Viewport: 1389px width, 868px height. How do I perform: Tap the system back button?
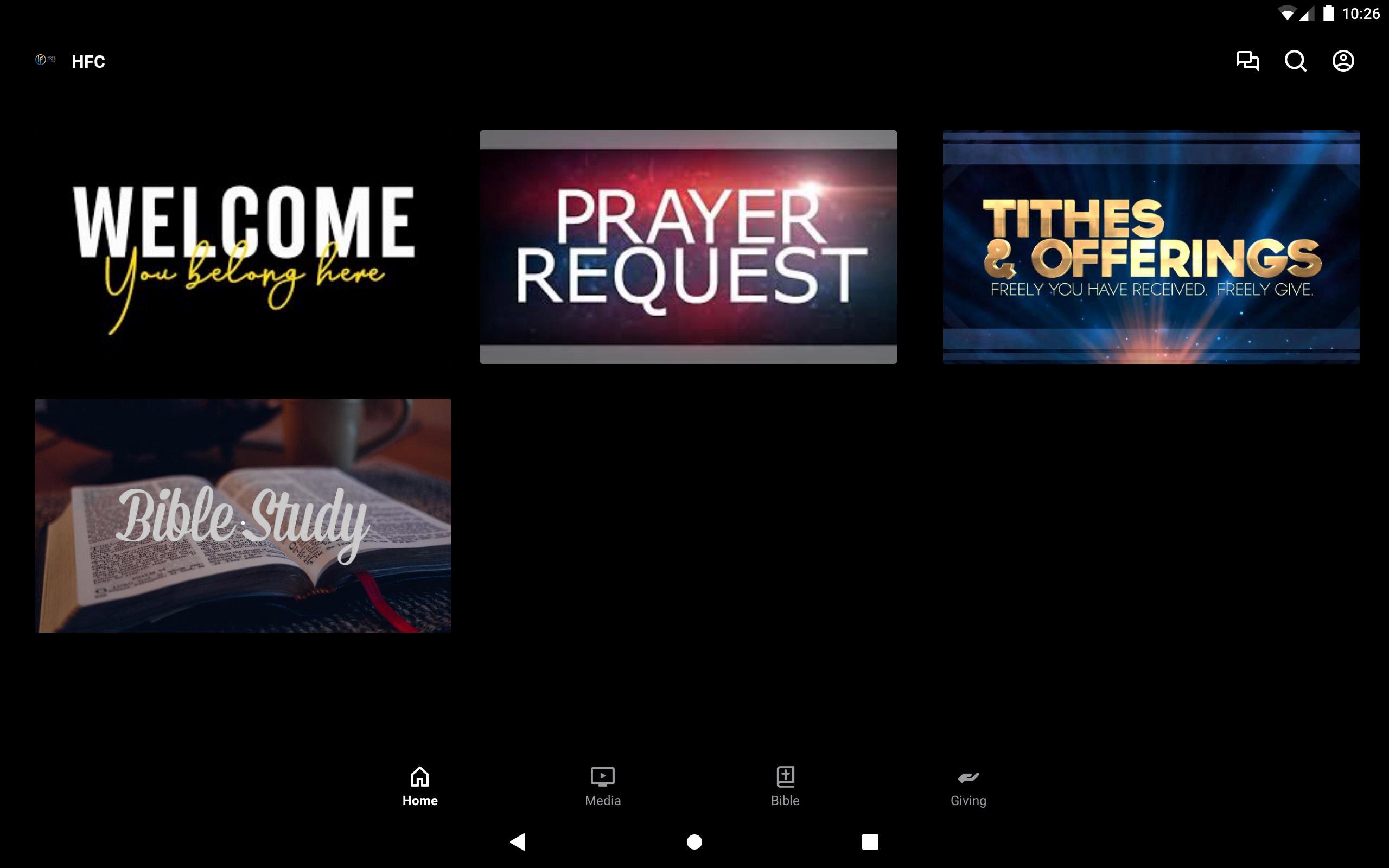[518, 841]
